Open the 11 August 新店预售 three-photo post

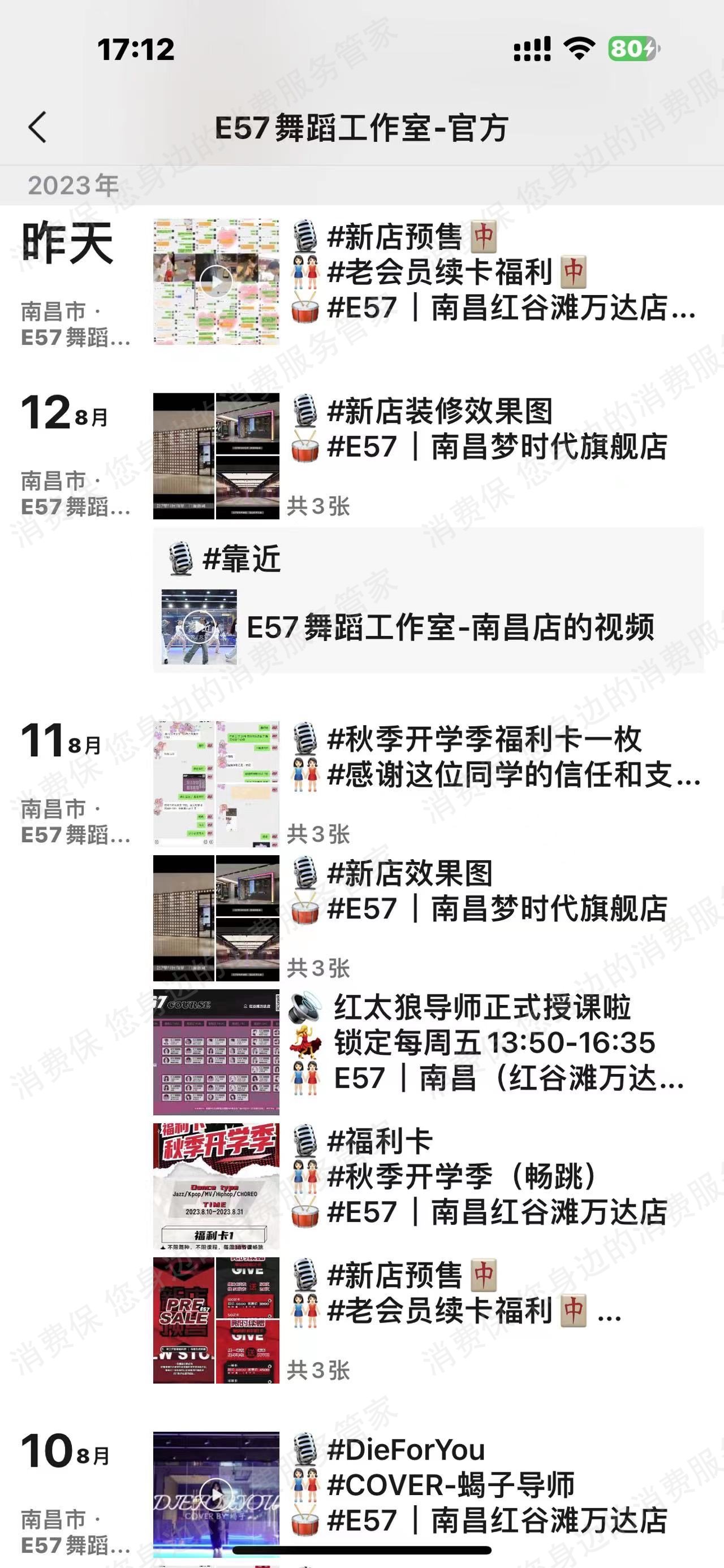coord(216,1320)
